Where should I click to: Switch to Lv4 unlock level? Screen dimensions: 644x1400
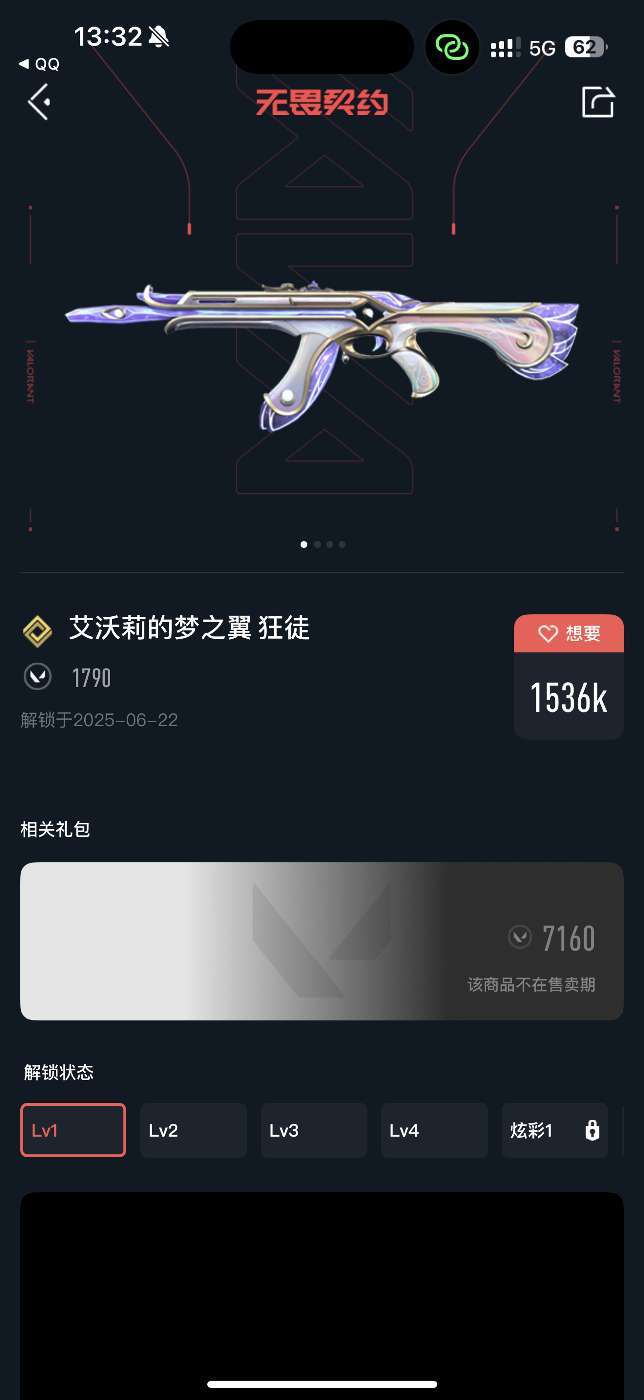click(434, 1130)
